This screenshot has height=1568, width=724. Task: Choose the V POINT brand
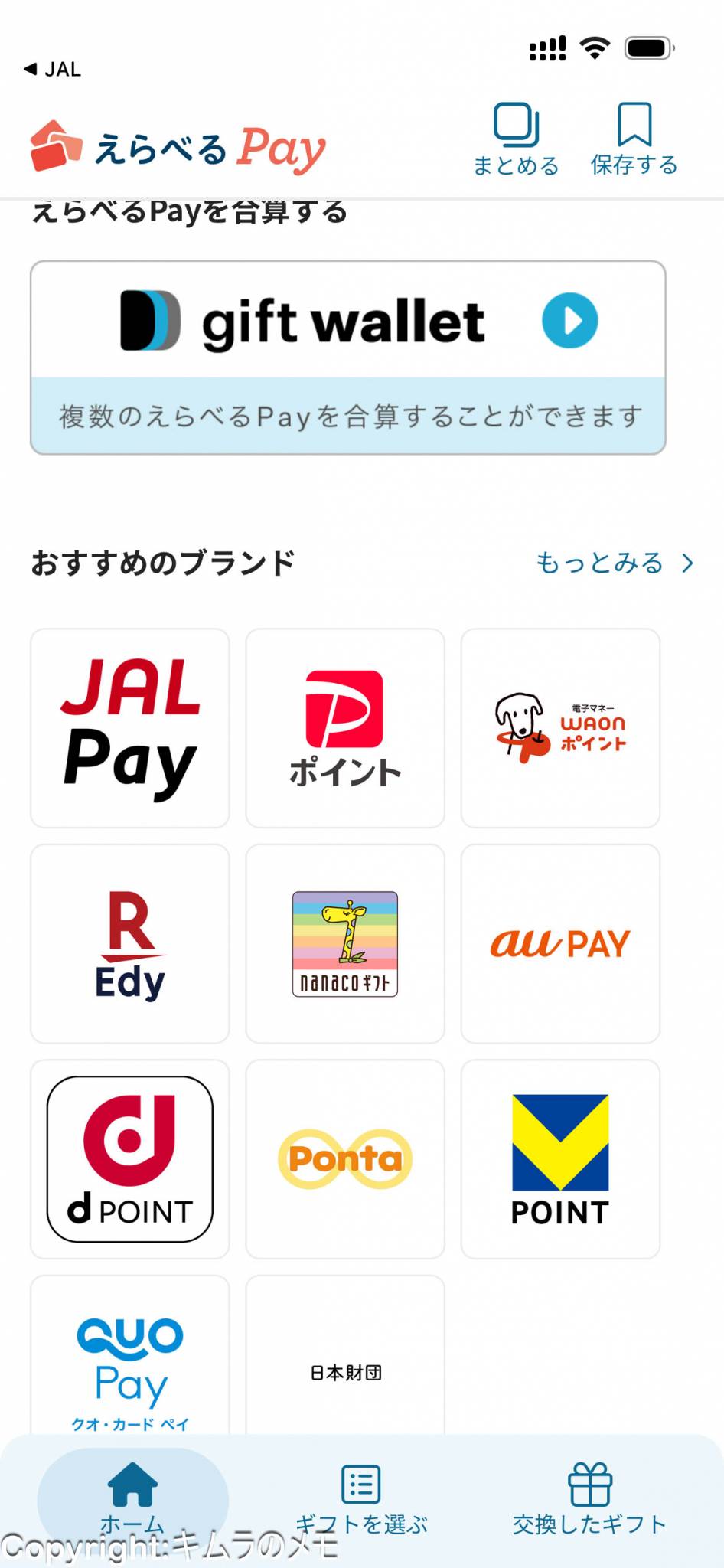560,1158
